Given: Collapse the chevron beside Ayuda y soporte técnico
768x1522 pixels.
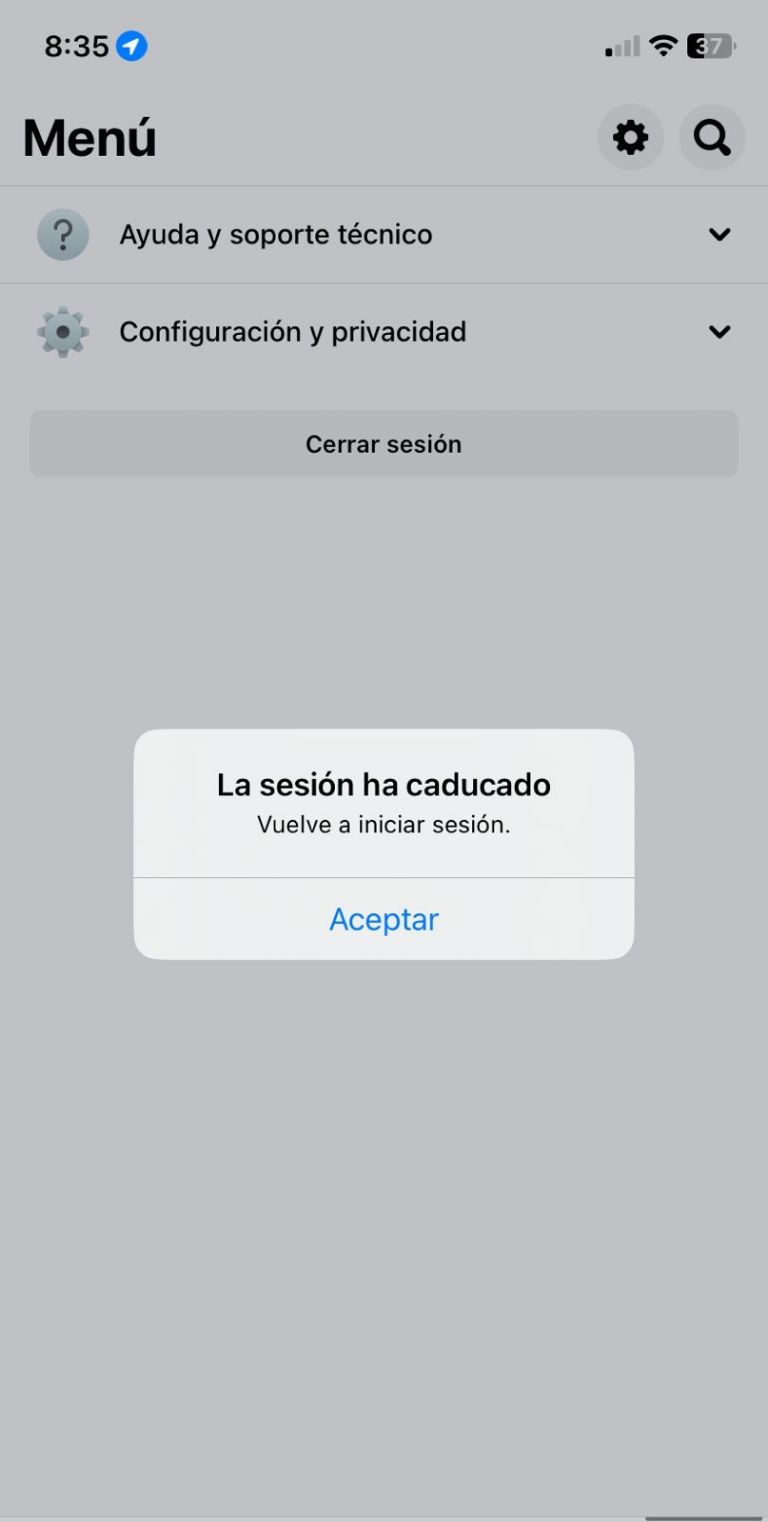Looking at the screenshot, I should coord(718,234).
